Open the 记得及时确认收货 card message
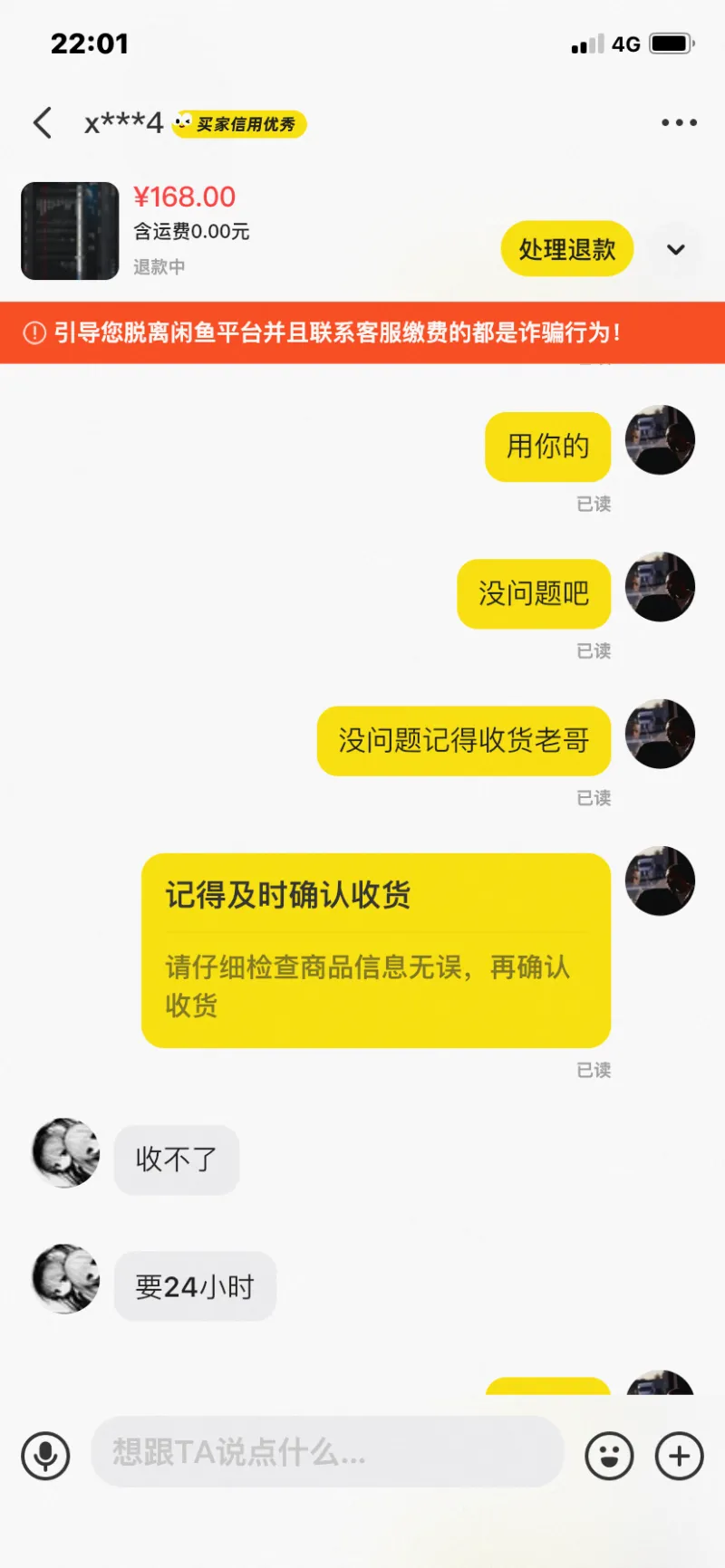 [375, 950]
